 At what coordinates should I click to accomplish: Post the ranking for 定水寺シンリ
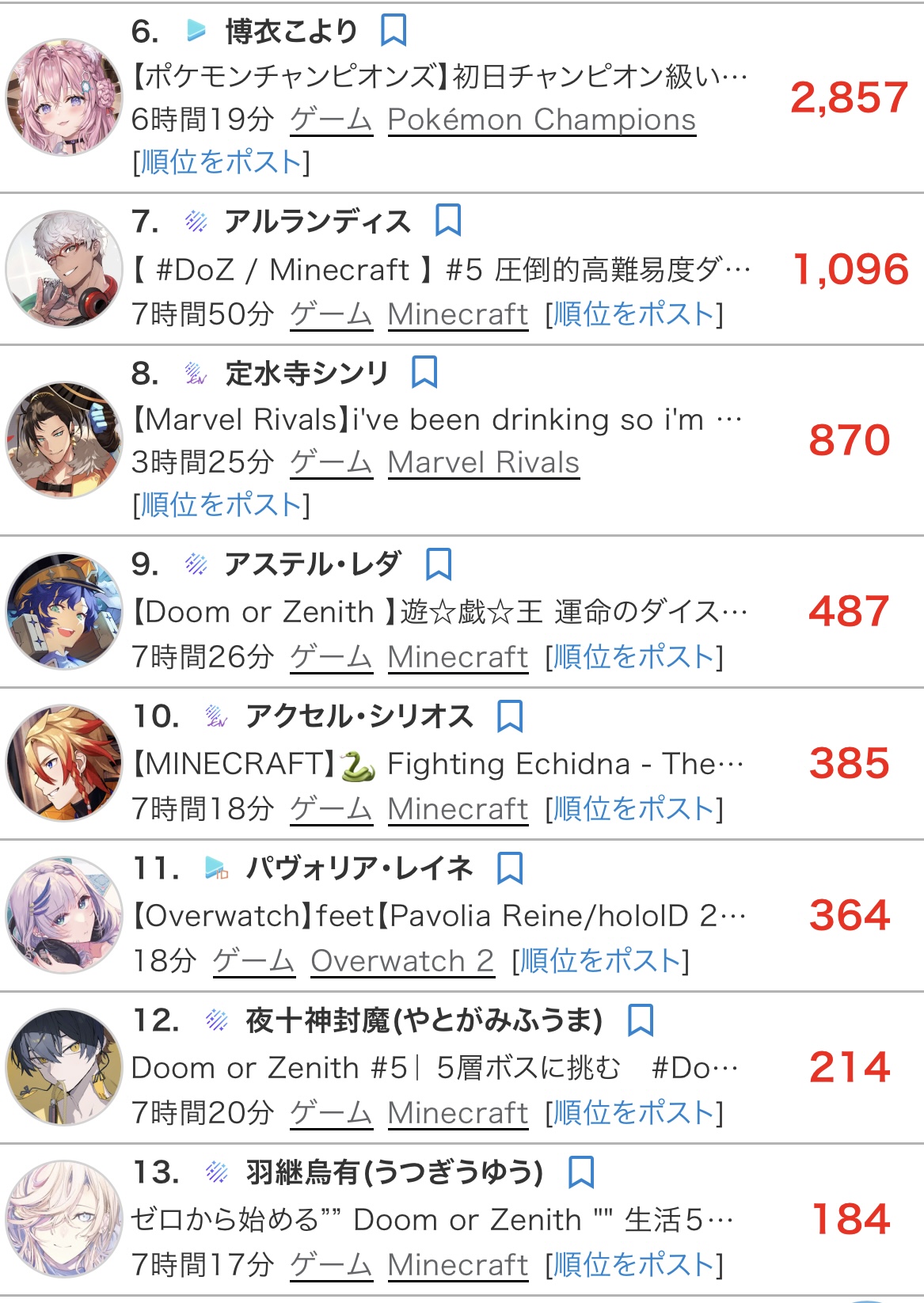point(222,504)
